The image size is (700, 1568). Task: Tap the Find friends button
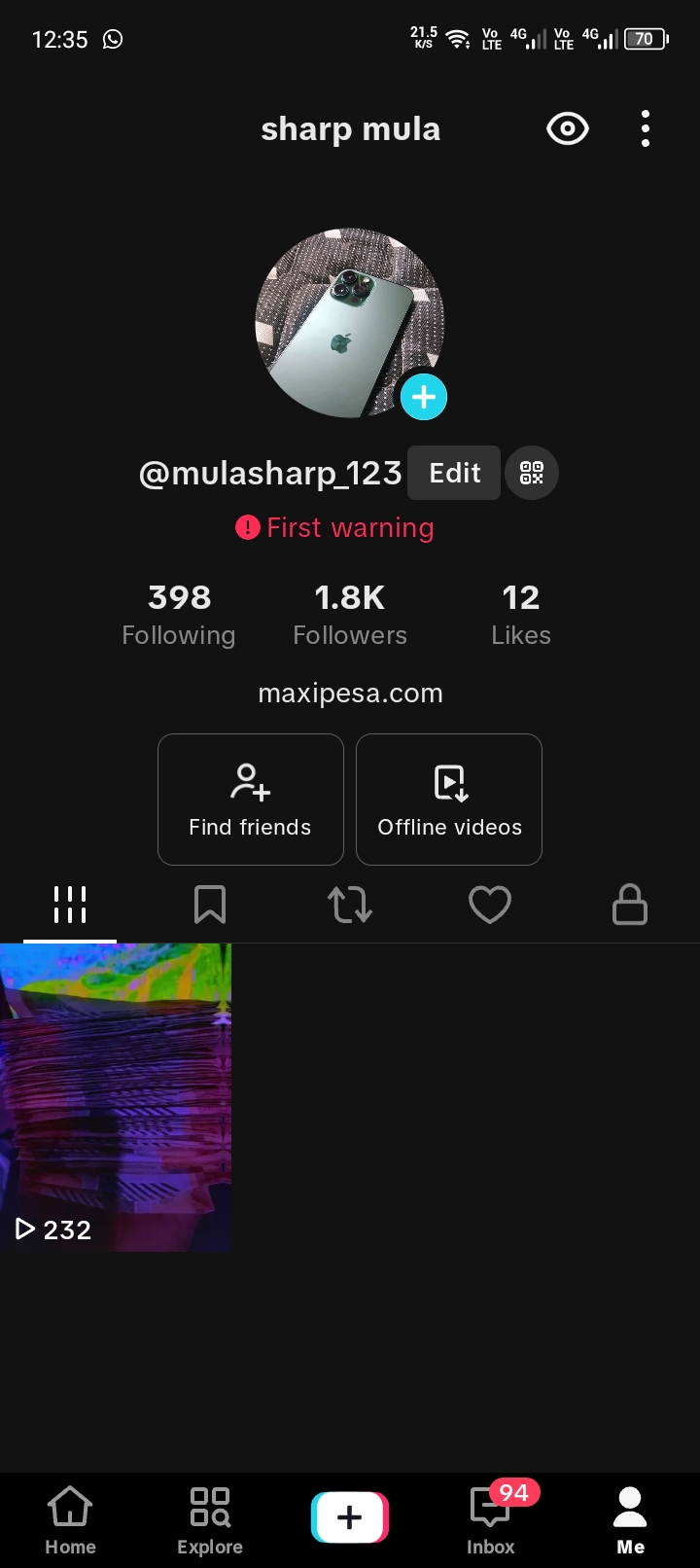pyautogui.click(x=251, y=800)
